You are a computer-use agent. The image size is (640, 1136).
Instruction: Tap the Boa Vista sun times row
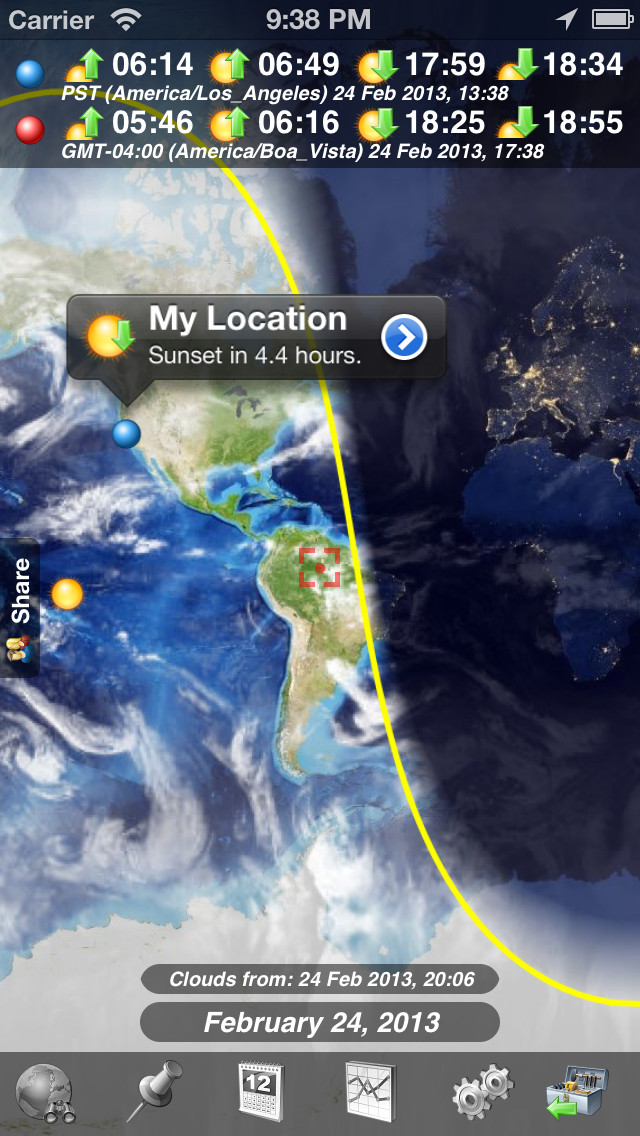click(320, 133)
